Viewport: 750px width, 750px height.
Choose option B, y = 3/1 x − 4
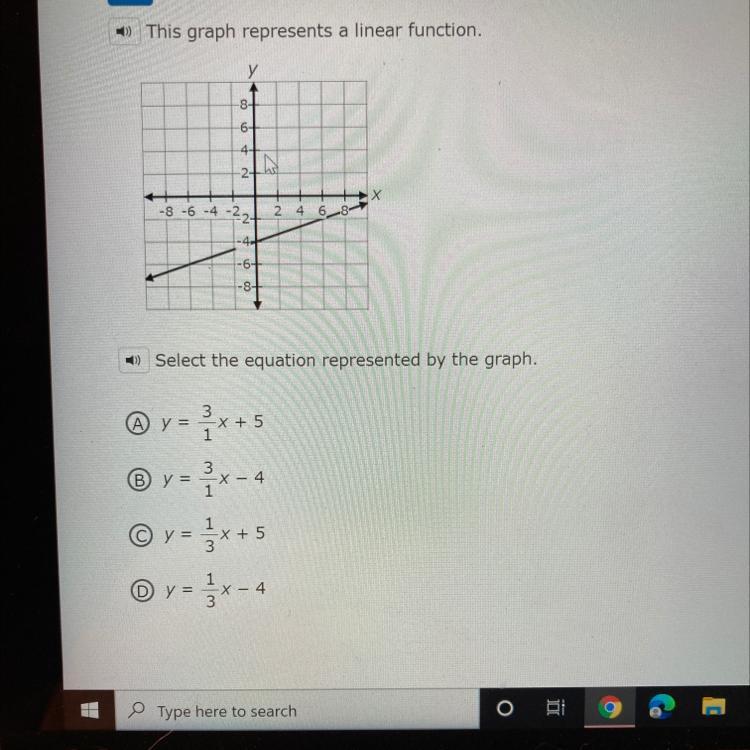coord(139,480)
